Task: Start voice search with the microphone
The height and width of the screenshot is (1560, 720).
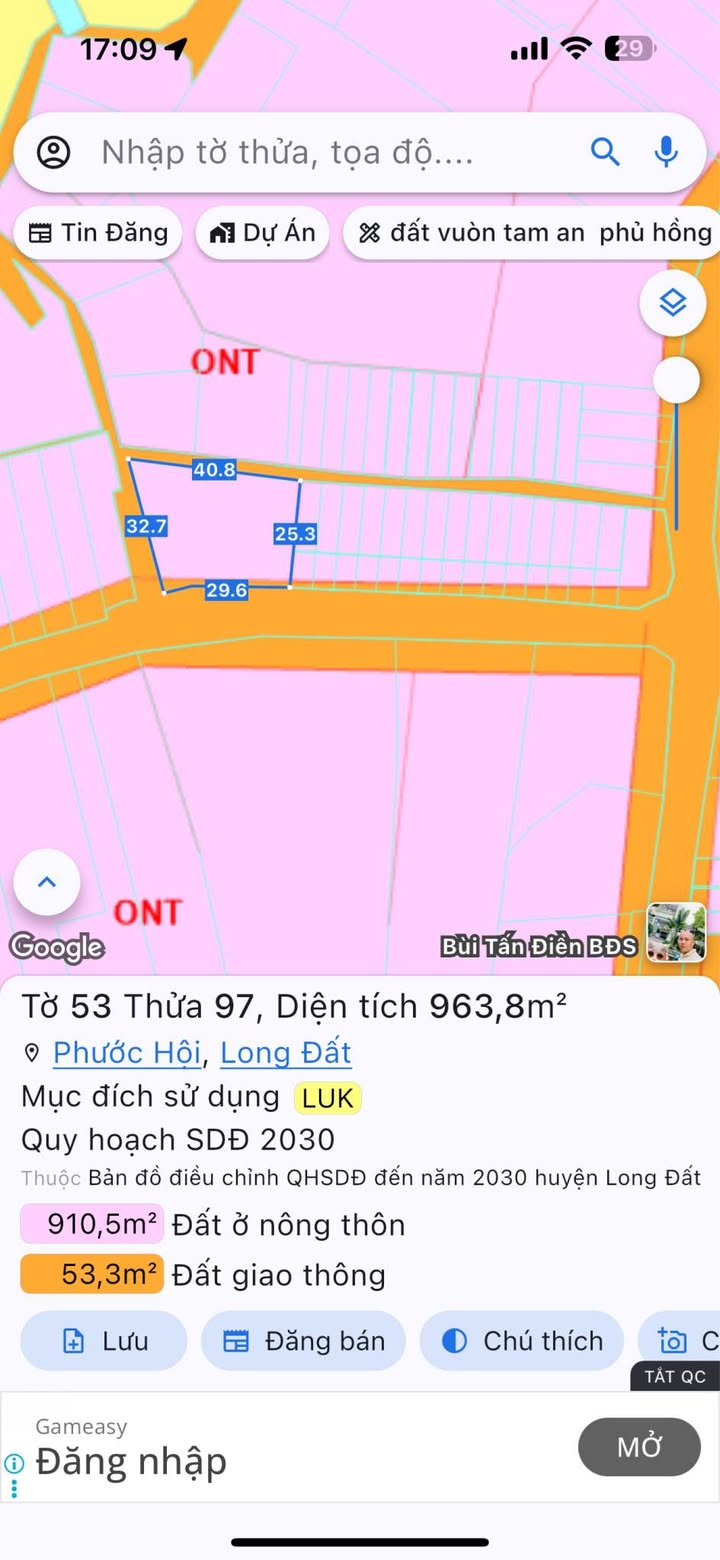Action: point(666,152)
